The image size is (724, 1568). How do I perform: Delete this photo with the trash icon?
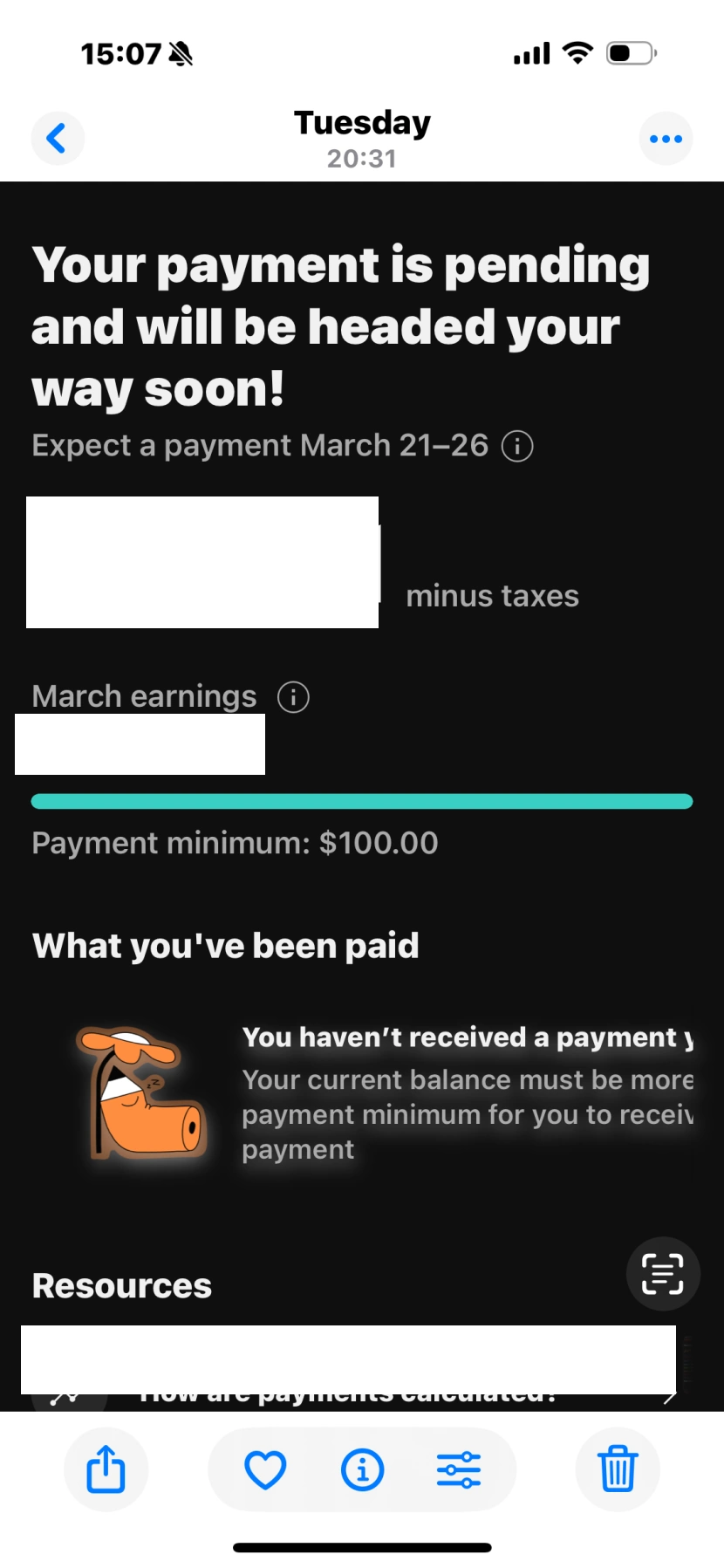(x=618, y=1469)
